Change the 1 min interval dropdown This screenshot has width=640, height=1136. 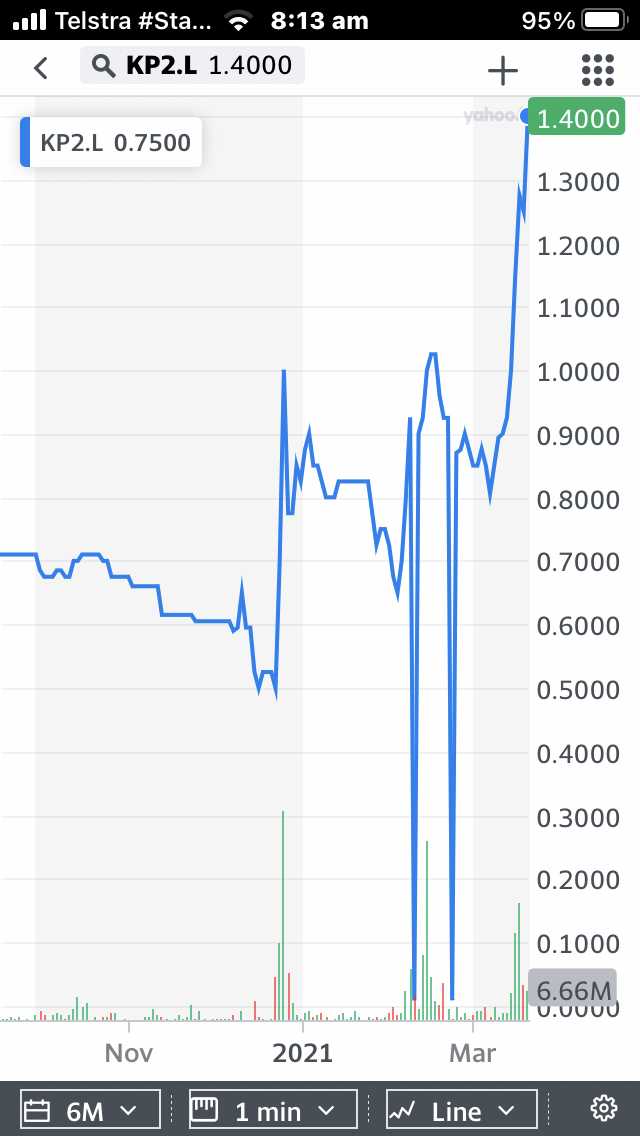(x=273, y=1109)
